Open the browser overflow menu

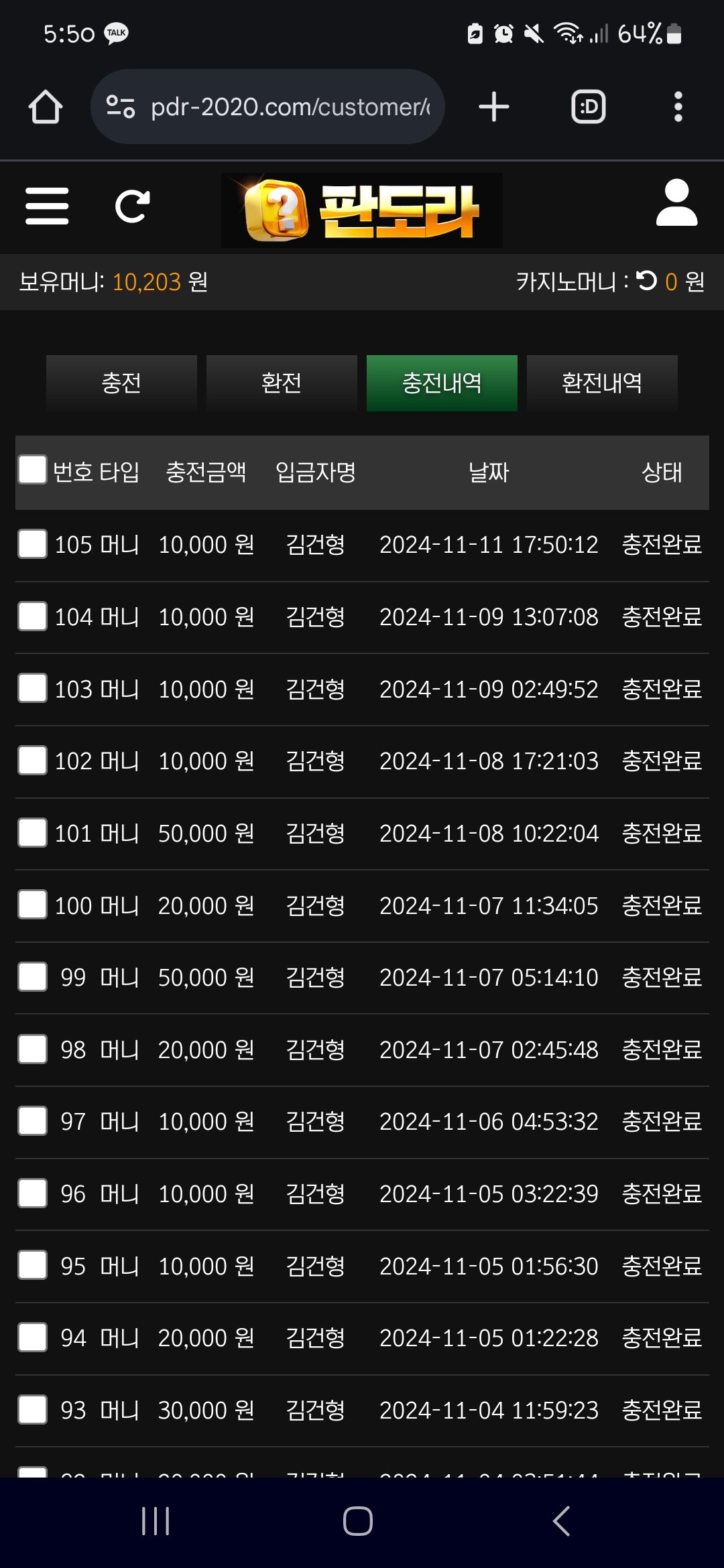click(x=678, y=107)
